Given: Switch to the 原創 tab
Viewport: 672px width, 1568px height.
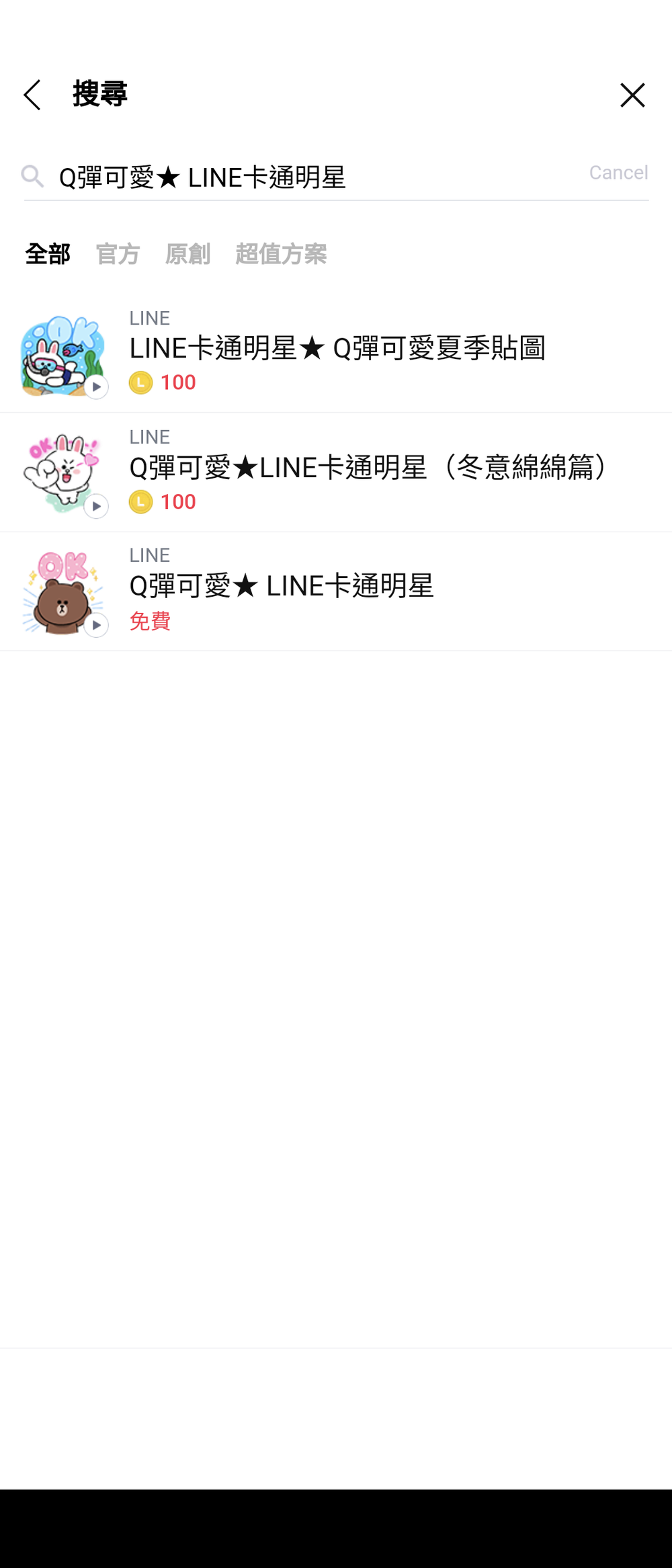Looking at the screenshot, I should (x=189, y=255).
